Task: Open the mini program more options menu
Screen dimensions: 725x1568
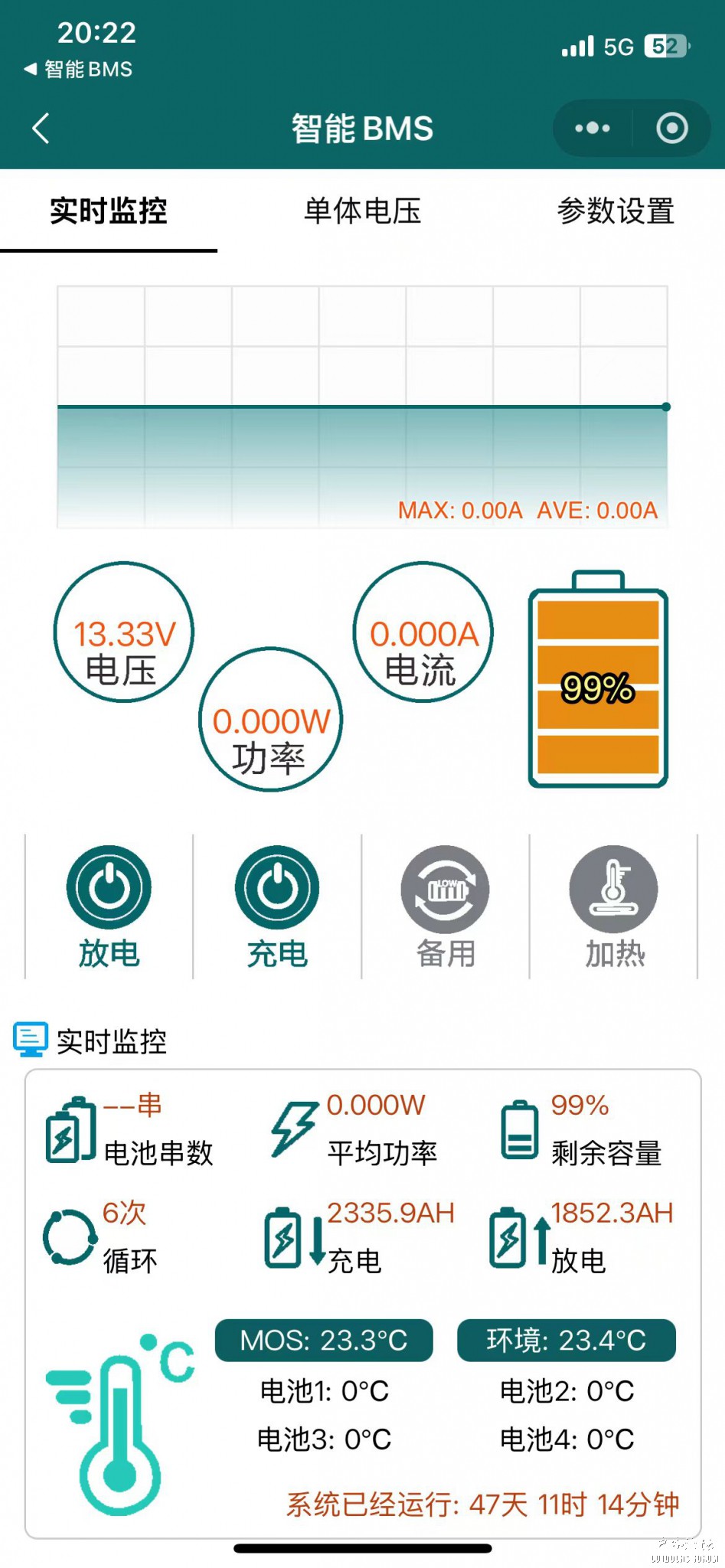Action: tap(593, 129)
